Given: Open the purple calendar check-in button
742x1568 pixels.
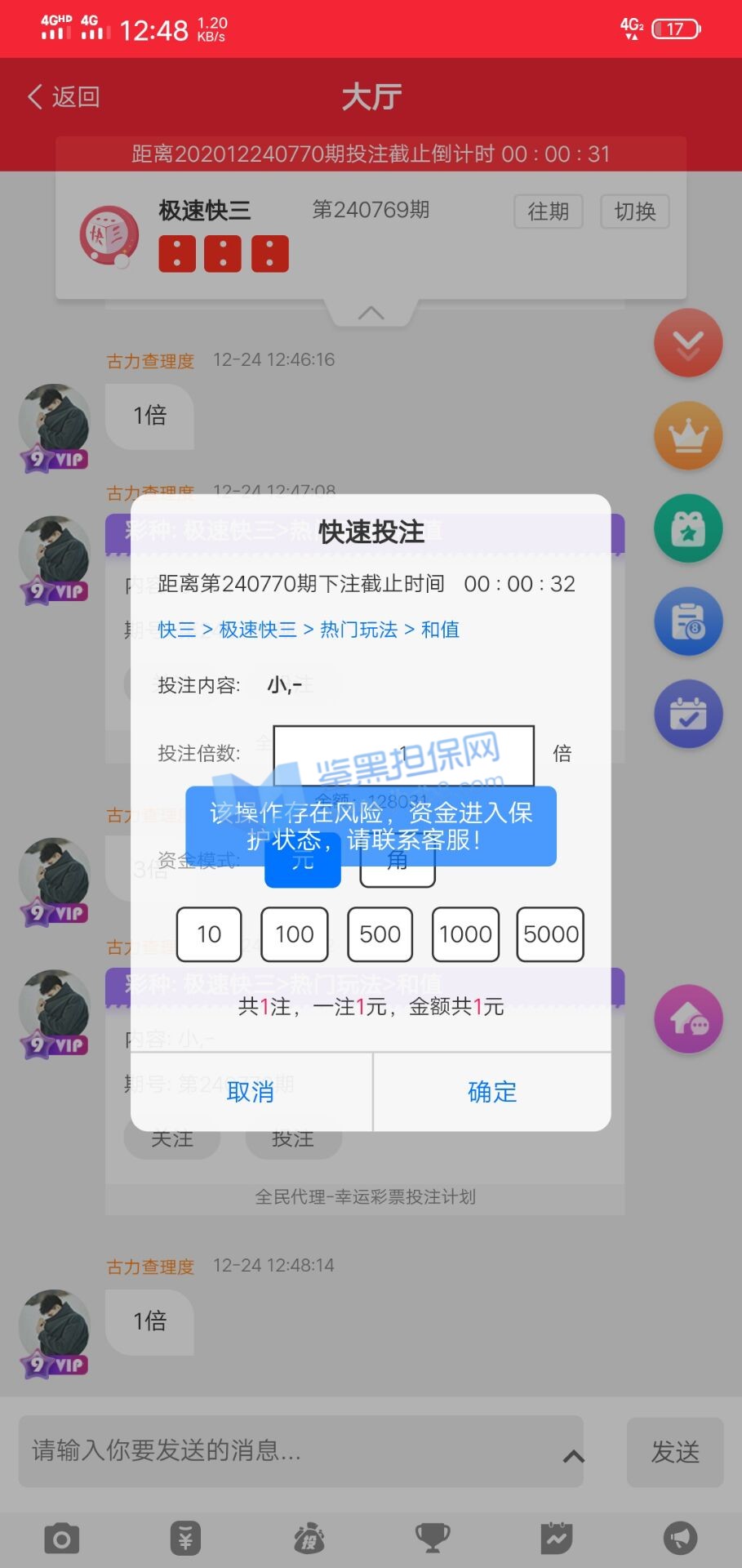Looking at the screenshot, I should 688,715.
